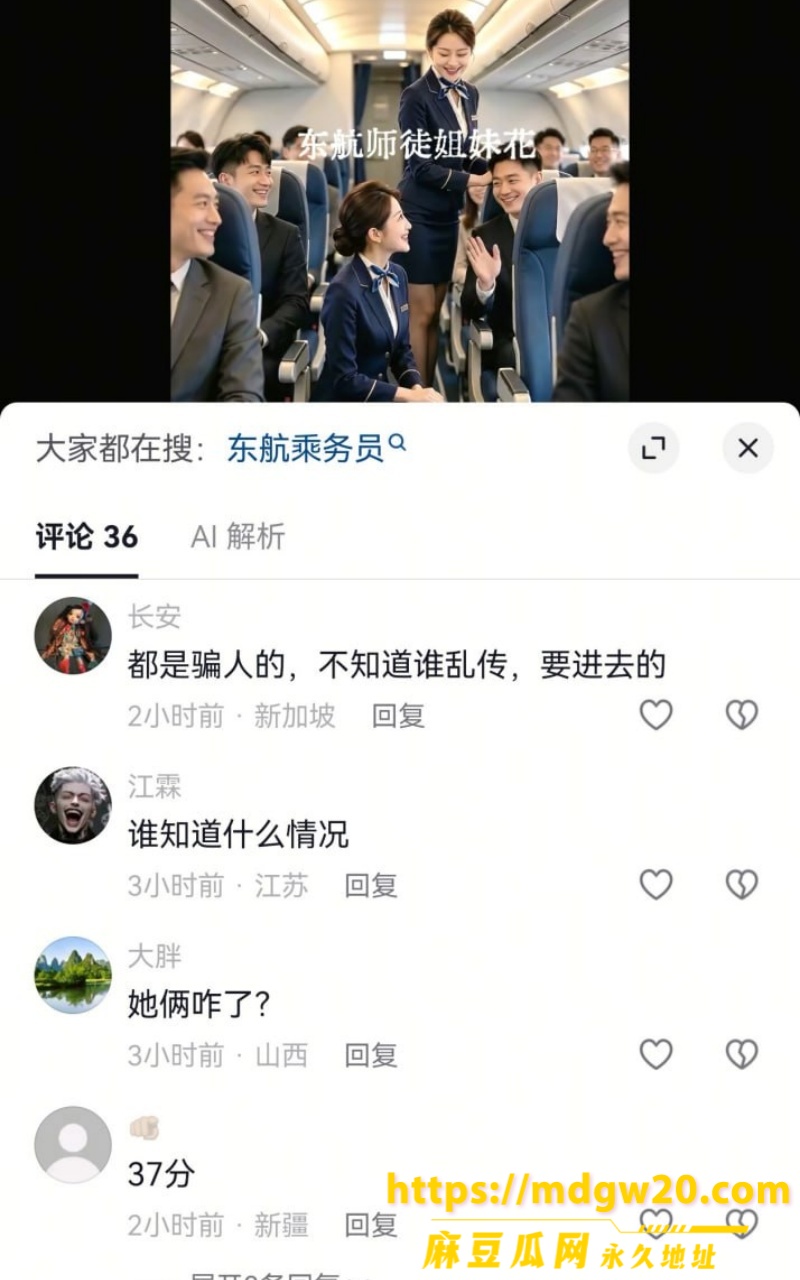The height and width of the screenshot is (1280, 800).
Task: Open 长安's profile avatar
Action: point(73,636)
